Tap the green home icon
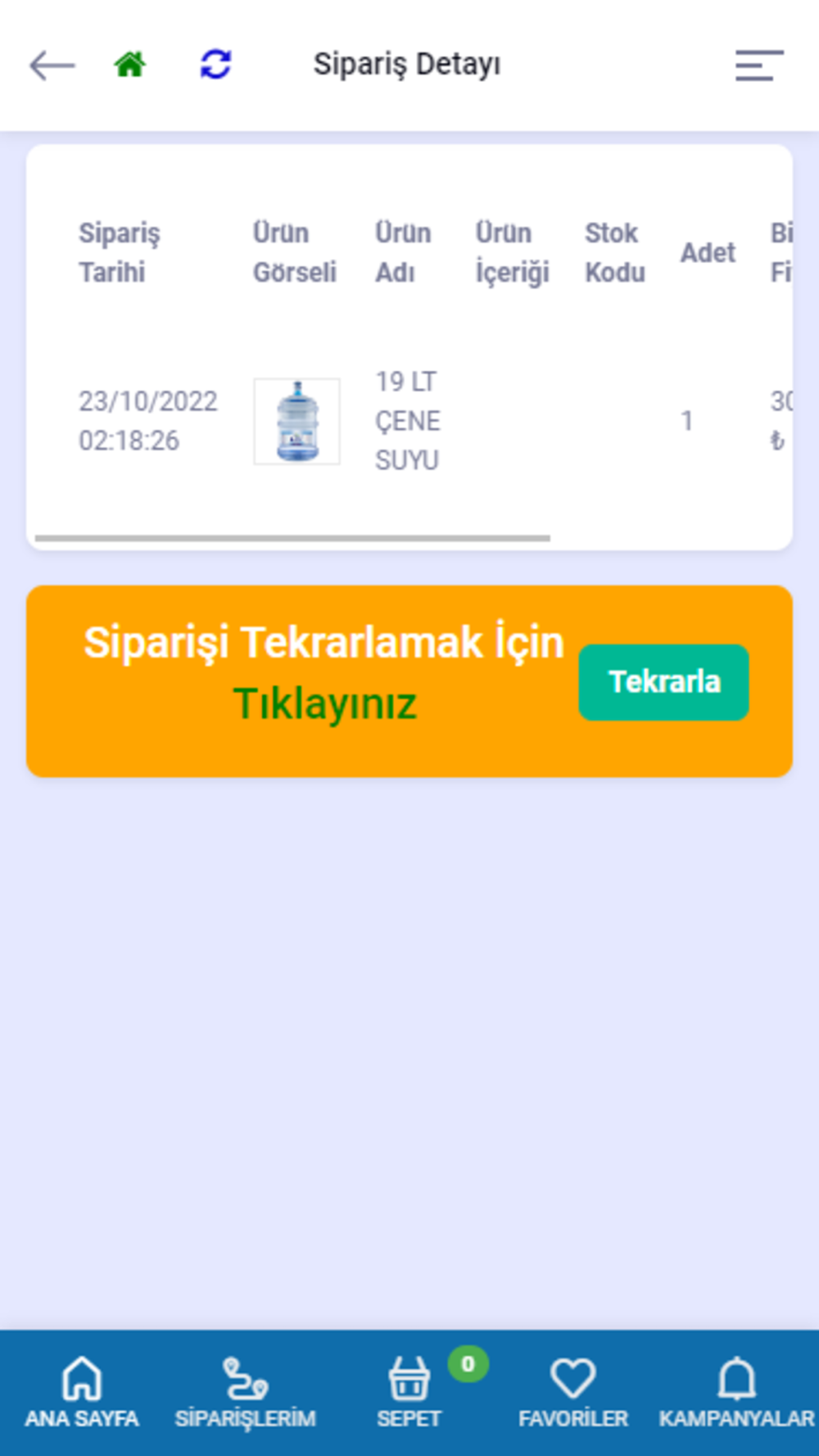The image size is (819, 1456). pos(130,64)
